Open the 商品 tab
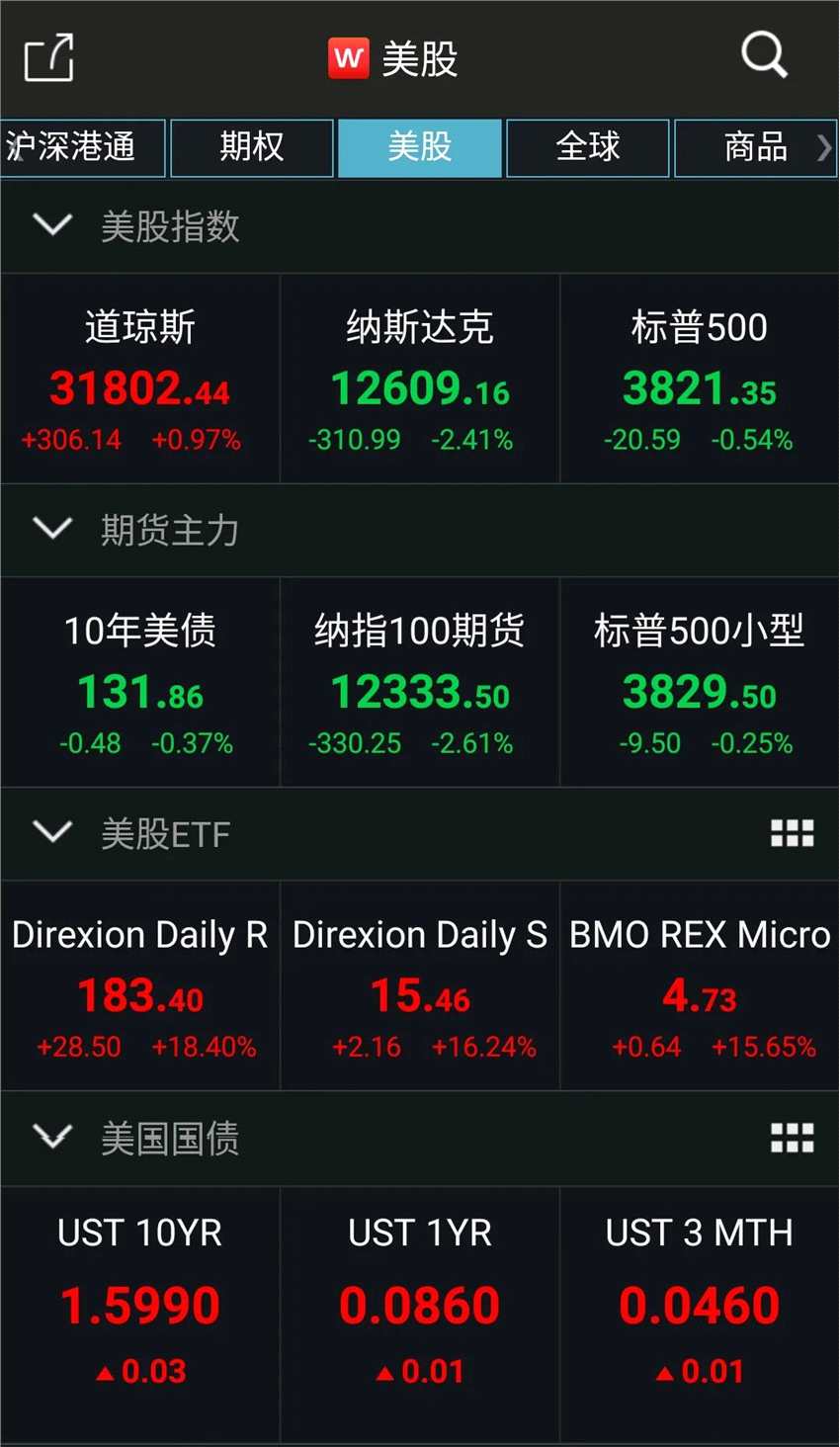This screenshot has height=1447, width=840. pyautogui.click(x=755, y=148)
